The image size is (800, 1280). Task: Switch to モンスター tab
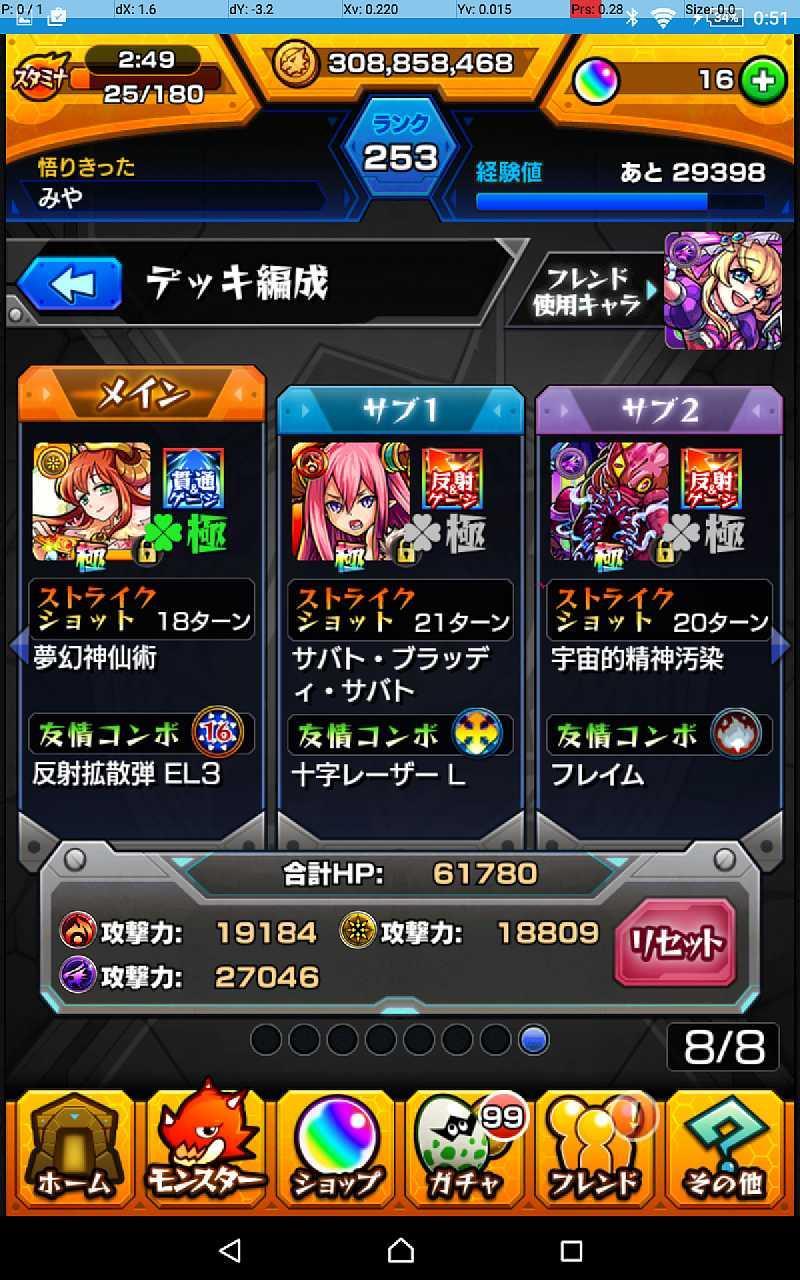click(x=206, y=1150)
